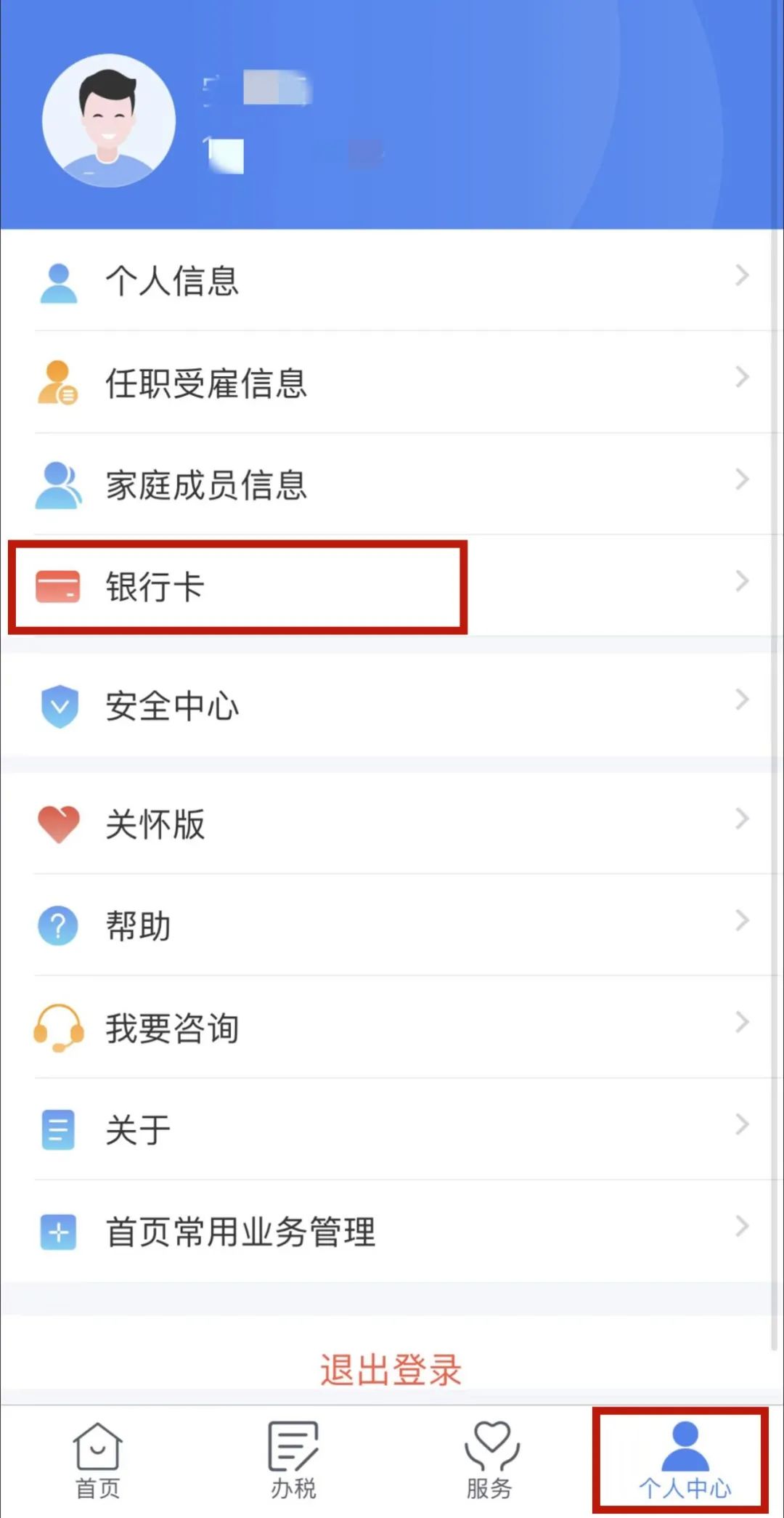Open 帮助 page
784x1518 pixels.
pyautogui.click(x=392, y=926)
